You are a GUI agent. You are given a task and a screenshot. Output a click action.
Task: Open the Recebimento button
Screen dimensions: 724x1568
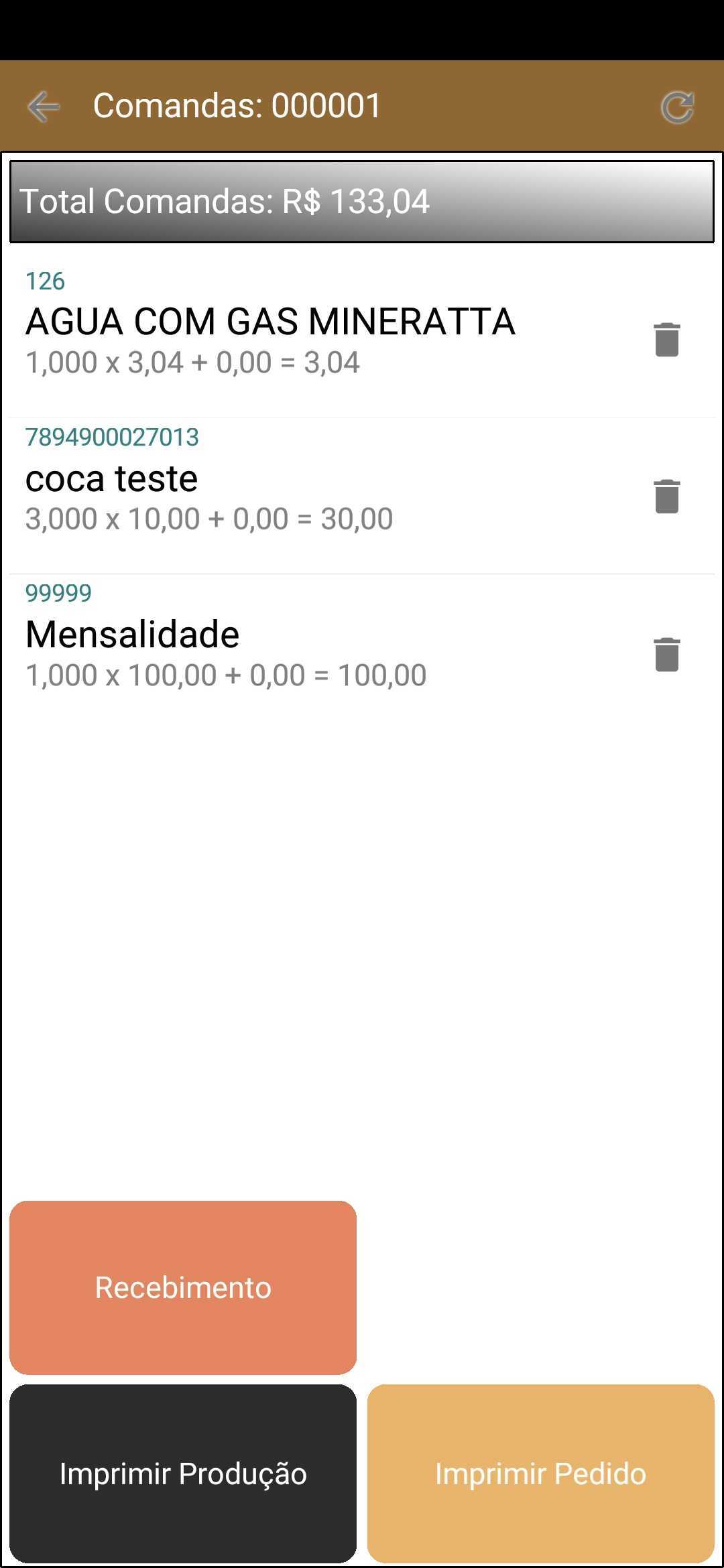[183, 1287]
